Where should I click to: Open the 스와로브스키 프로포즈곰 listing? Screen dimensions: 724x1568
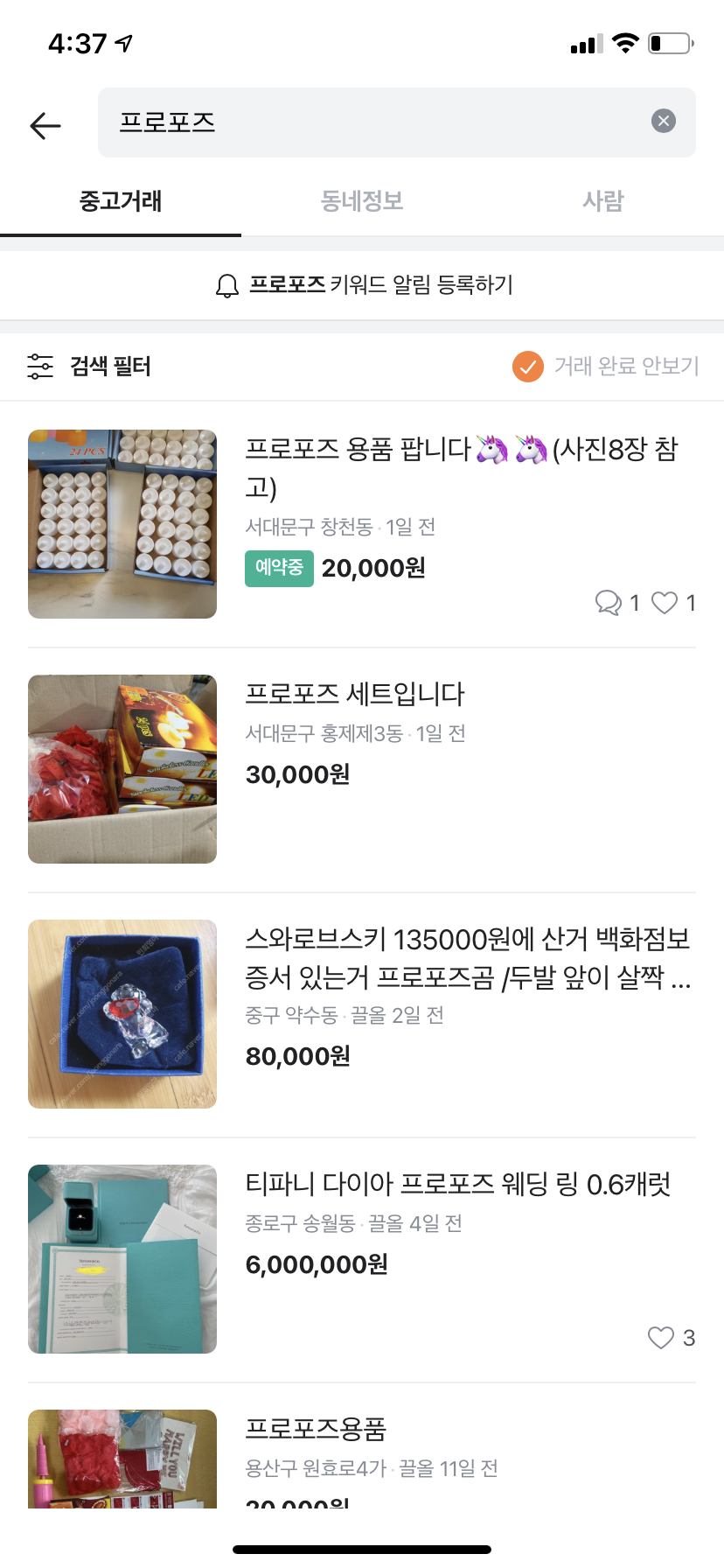[x=467, y=957]
